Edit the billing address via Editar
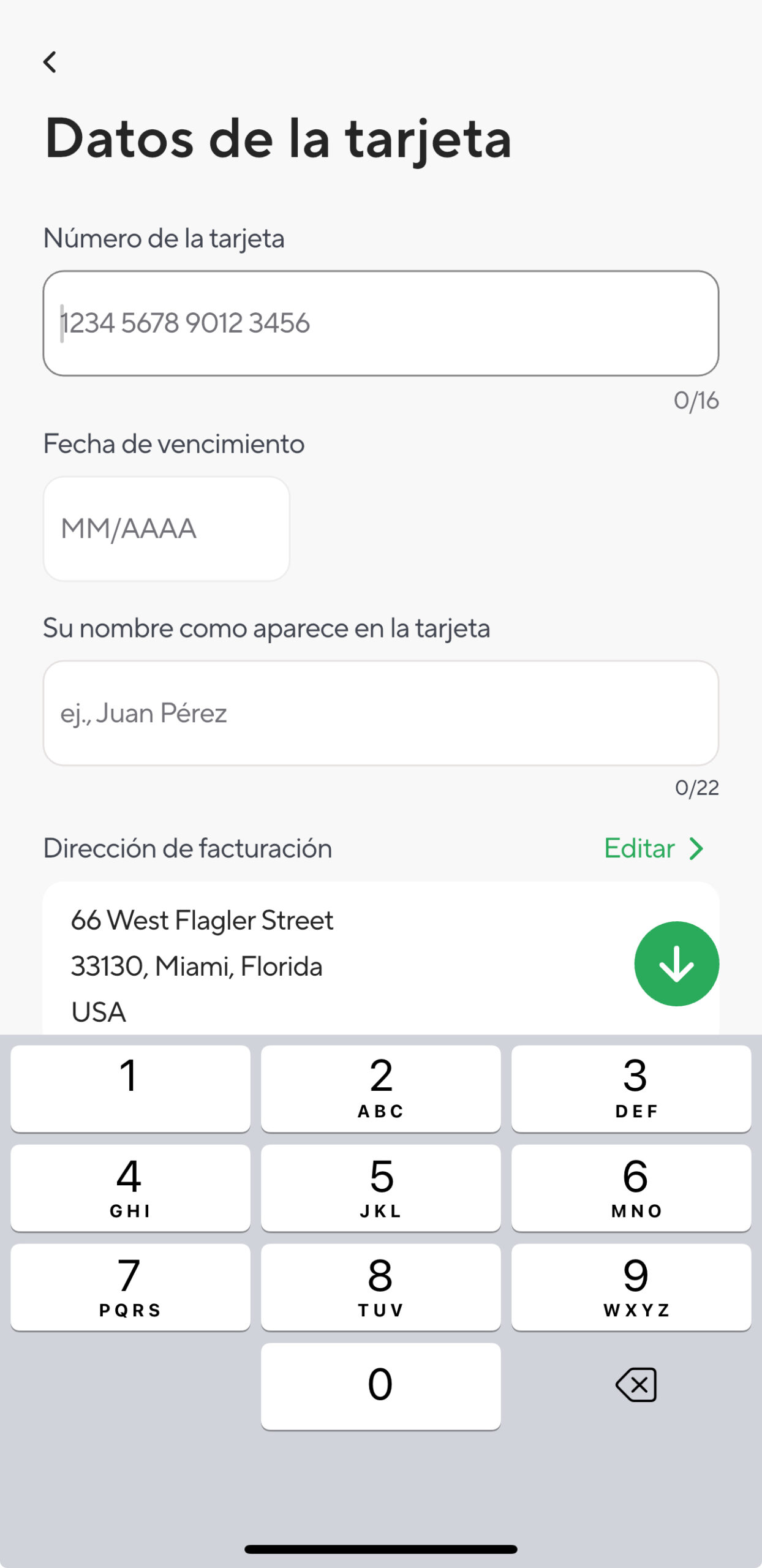 click(653, 848)
